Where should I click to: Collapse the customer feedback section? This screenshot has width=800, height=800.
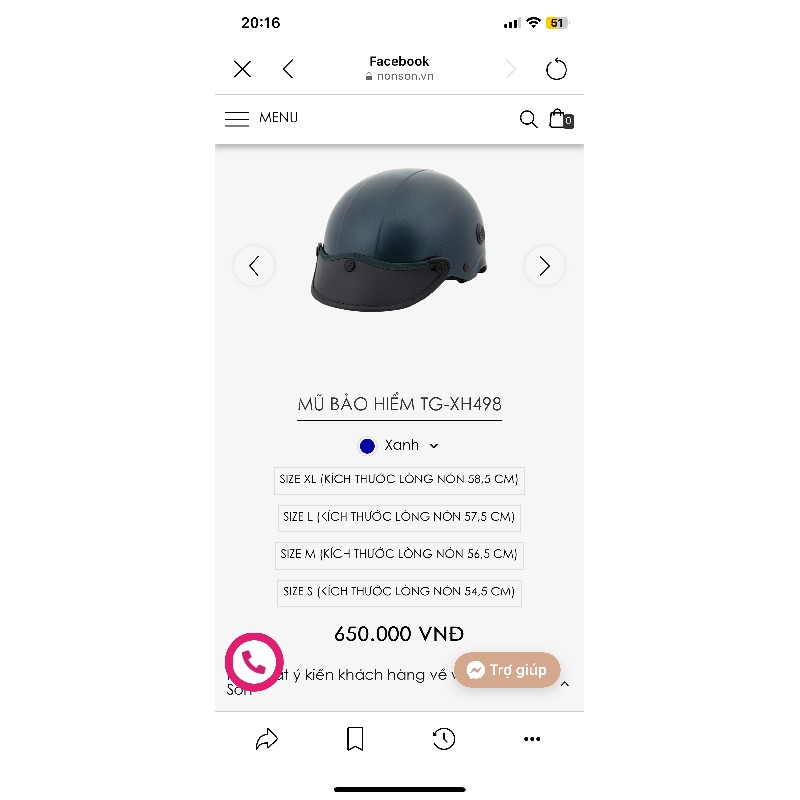coord(564,684)
